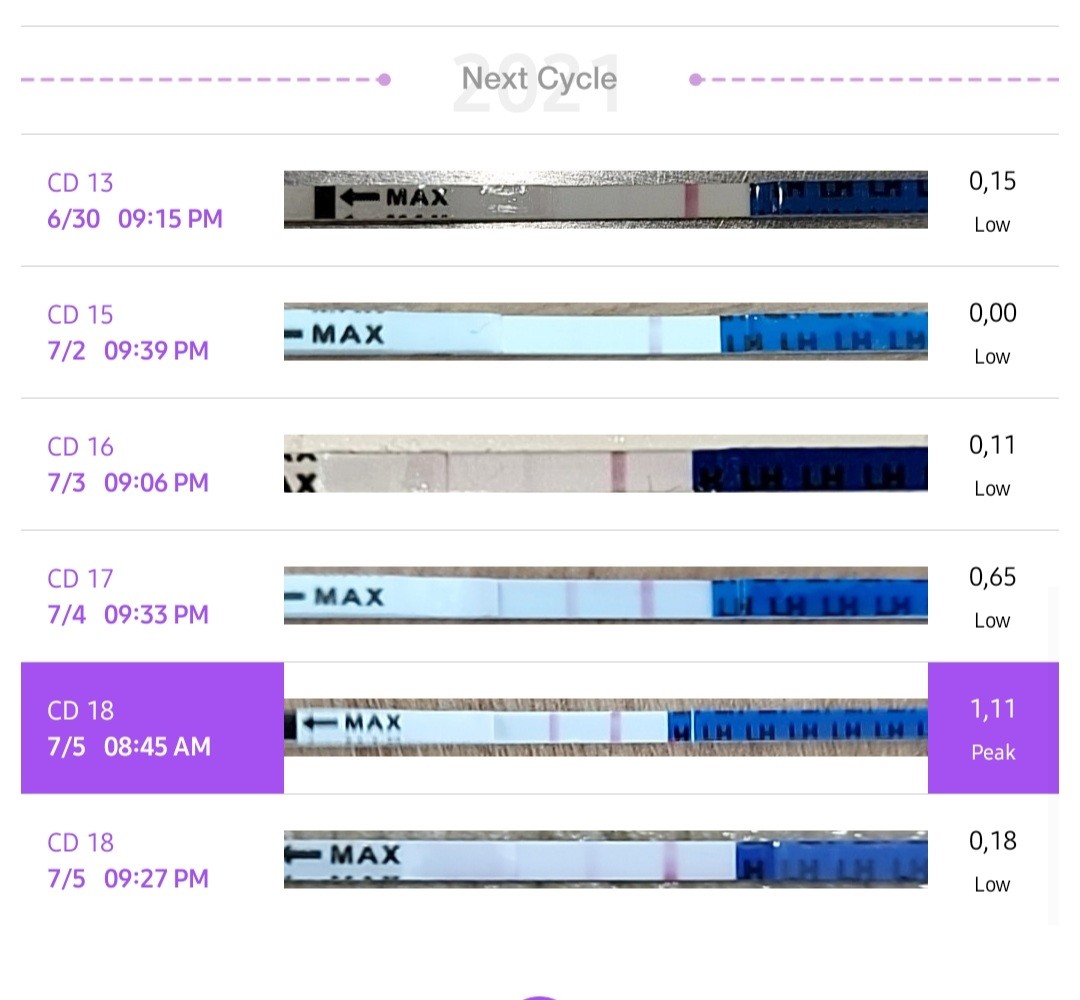Open the CD 13 test from 6/30
1080x1000 pixels.
[x=540, y=200]
